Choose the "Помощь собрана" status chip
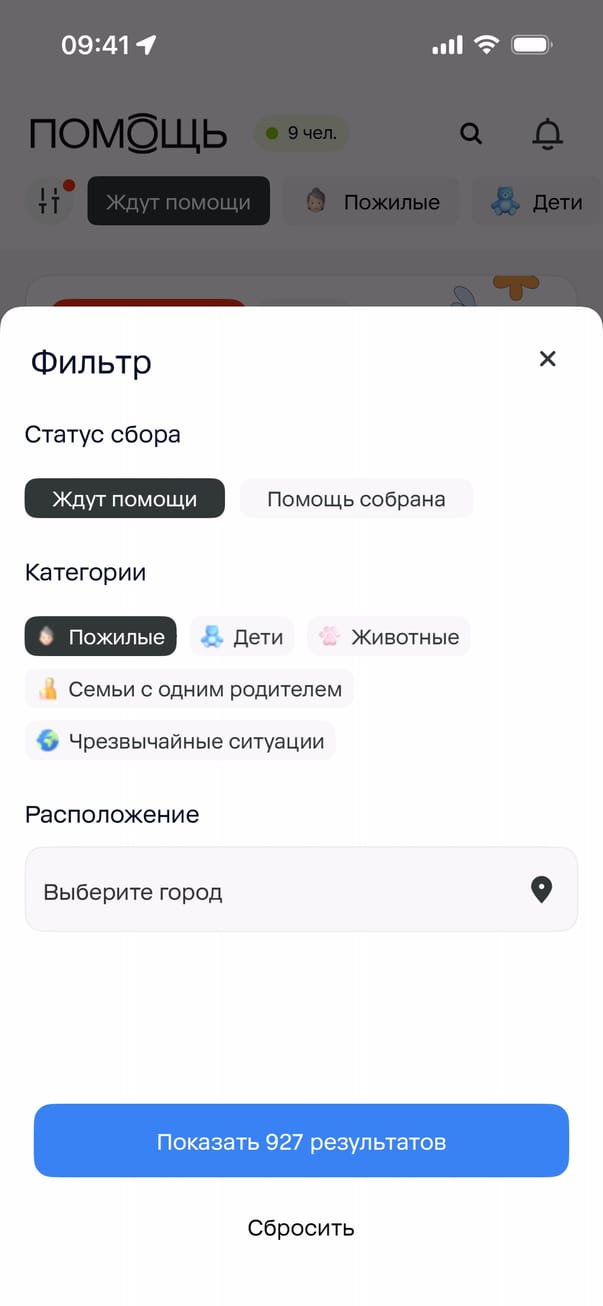The width and height of the screenshot is (603, 1306). point(356,499)
